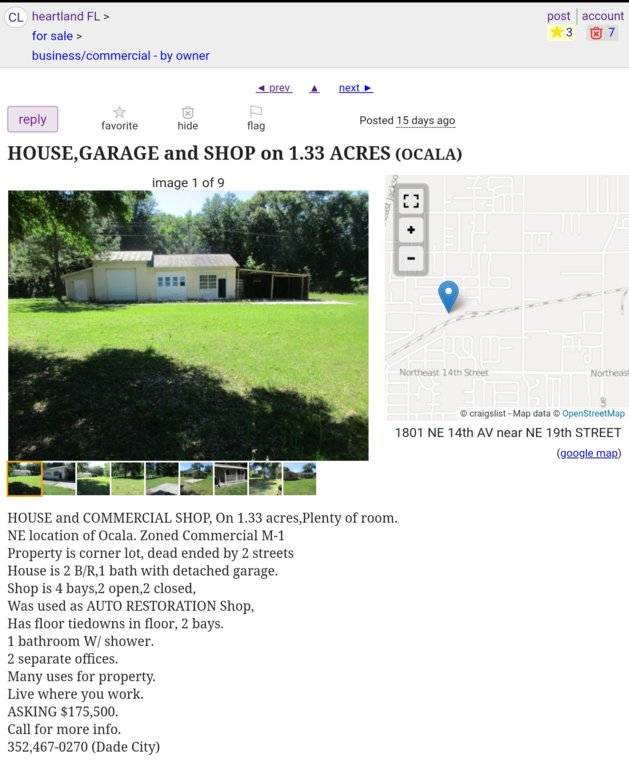The width and height of the screenshot is (629, 768).
Task: View the 7 hidden postings
Action: (x=602, y=33)
